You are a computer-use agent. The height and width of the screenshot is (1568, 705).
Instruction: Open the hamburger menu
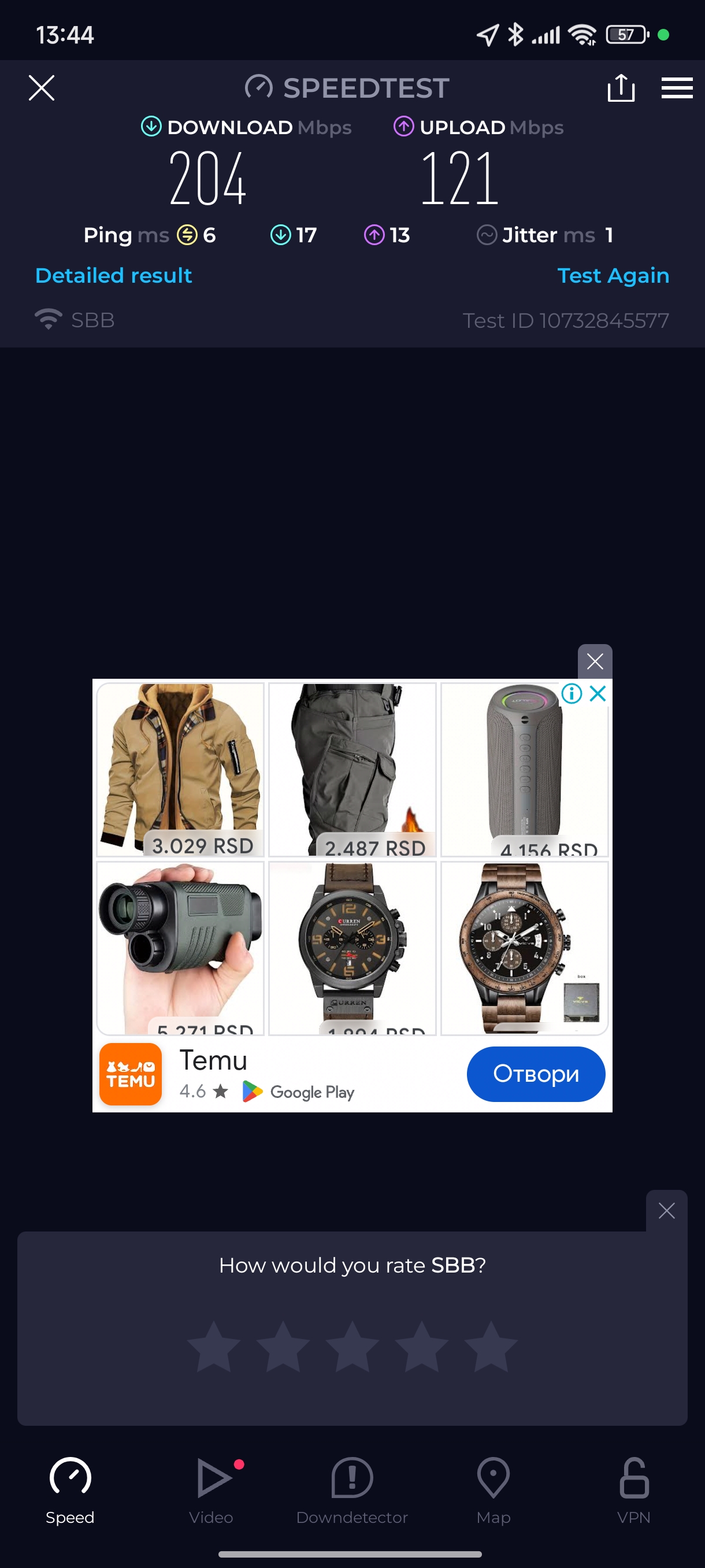pyautogui.click(x=677, y=88)
